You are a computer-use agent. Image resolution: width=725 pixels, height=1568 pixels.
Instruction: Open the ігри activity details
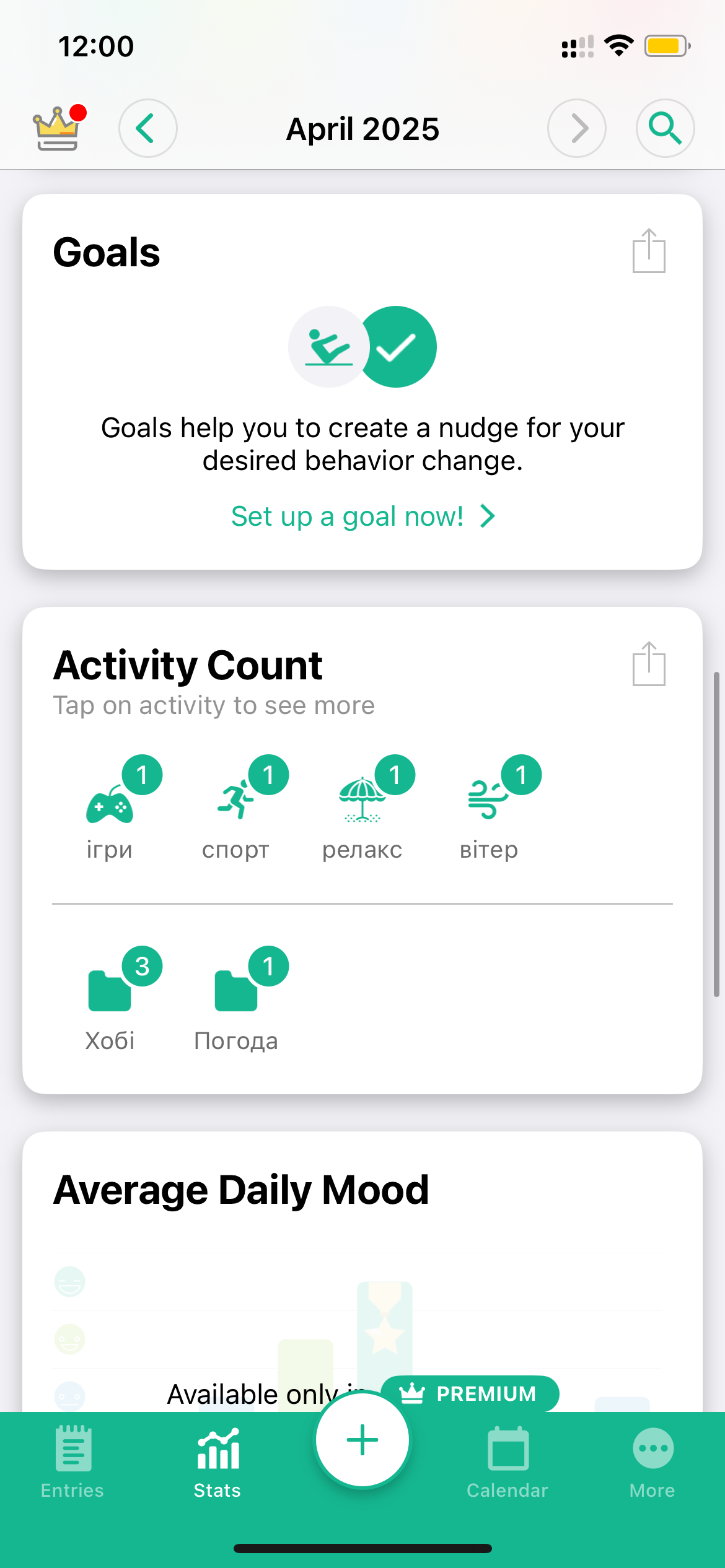tap(110, 808)
